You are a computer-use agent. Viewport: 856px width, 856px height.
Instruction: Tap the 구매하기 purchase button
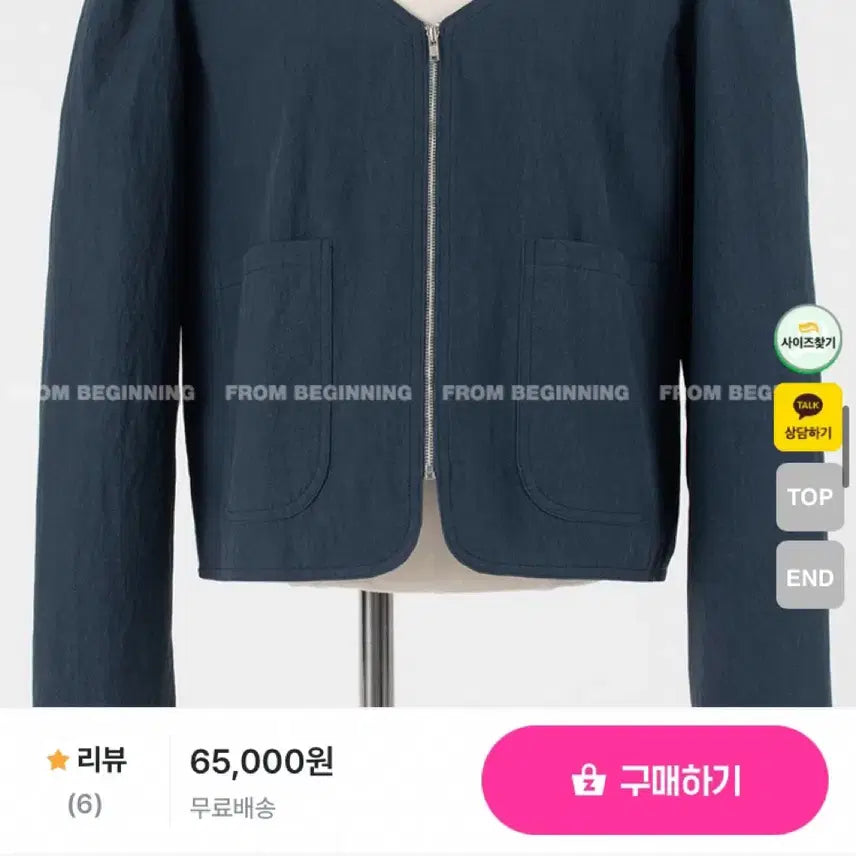655,780
